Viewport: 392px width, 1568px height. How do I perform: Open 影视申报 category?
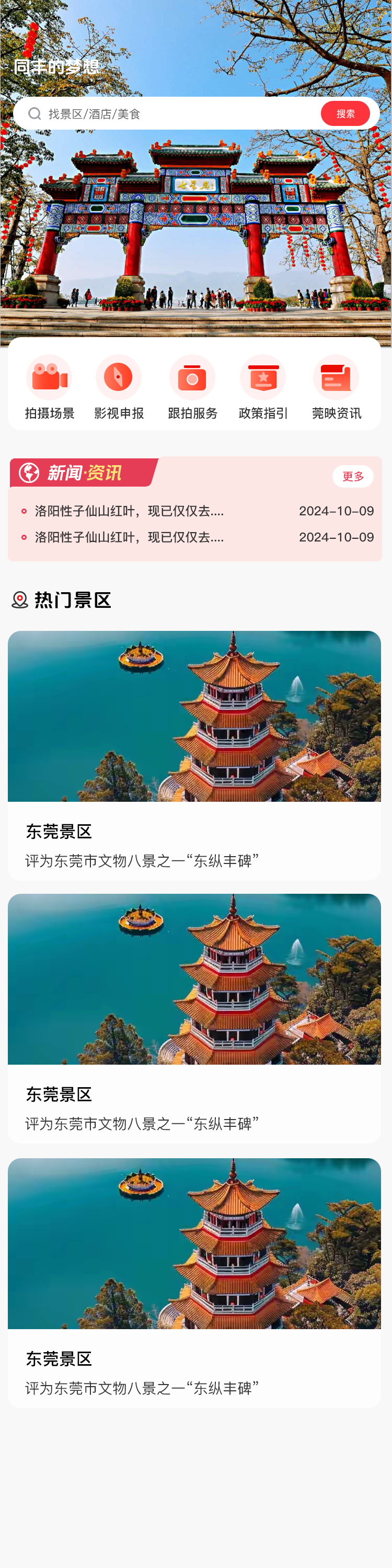pyautogui.click(x=119, y=387)
